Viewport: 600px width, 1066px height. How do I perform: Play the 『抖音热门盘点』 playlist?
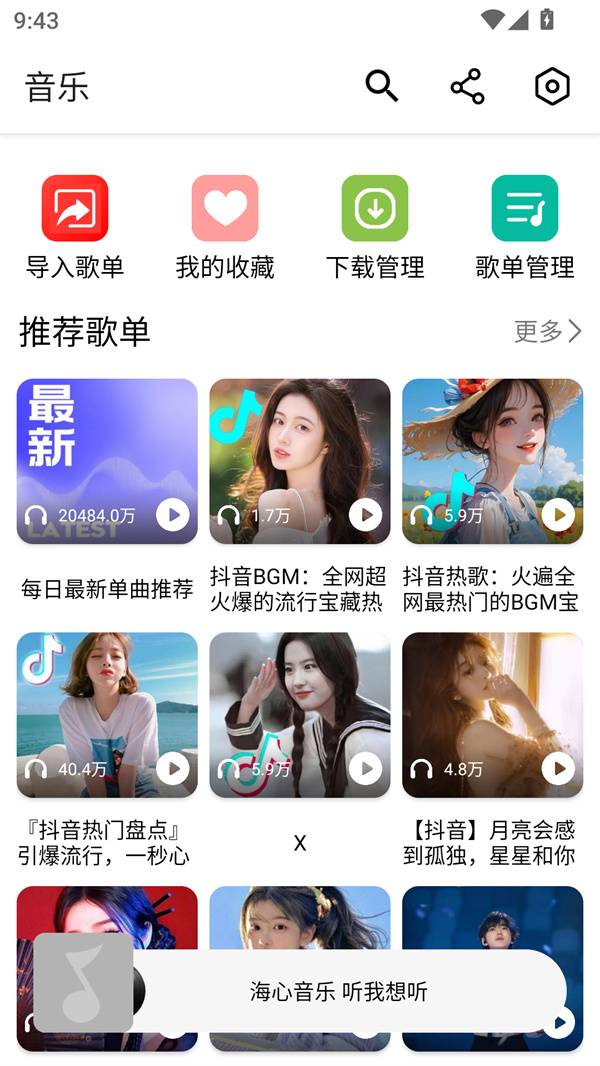[173, 769]
